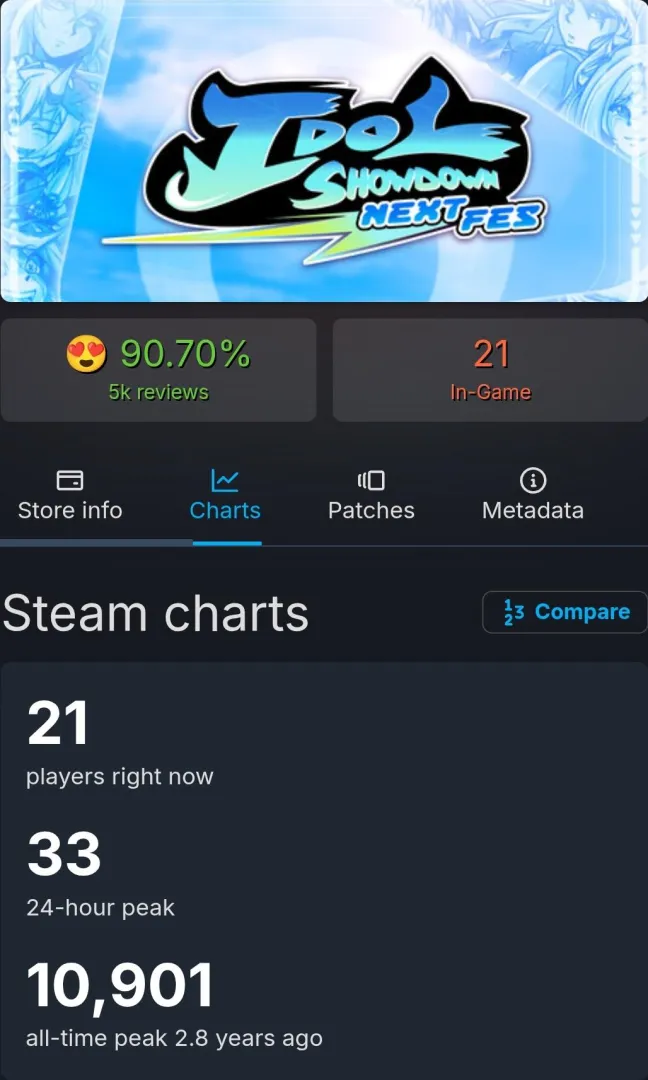Select the Charts tab
The height and width of the screenshot is (1080, 648).
tap(225, 497)
